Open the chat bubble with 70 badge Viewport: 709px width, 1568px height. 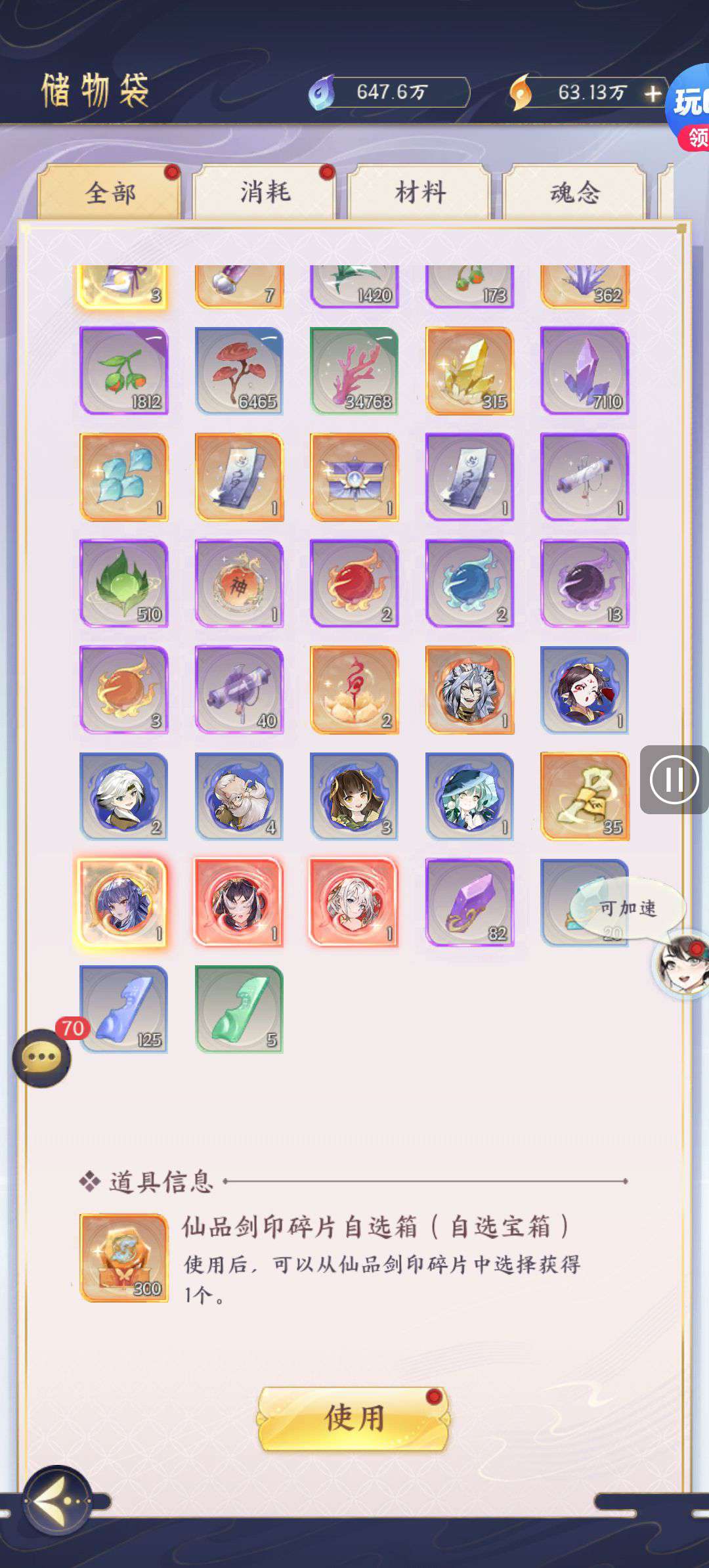coord(42,1057)
